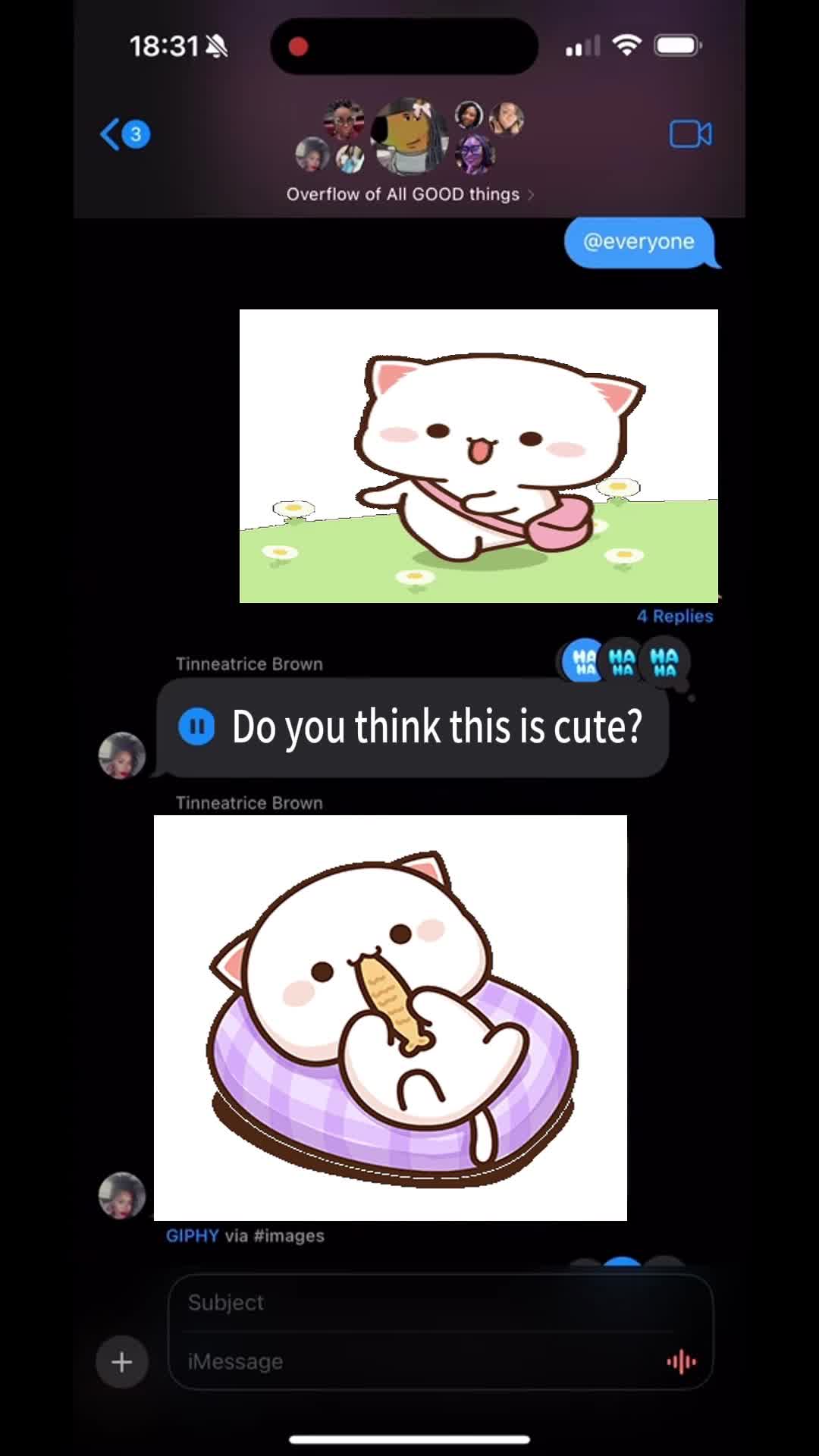Pause the 'Do you think this is cute?' message
This screenshot has height=1456, width=819.
point(196,726)
